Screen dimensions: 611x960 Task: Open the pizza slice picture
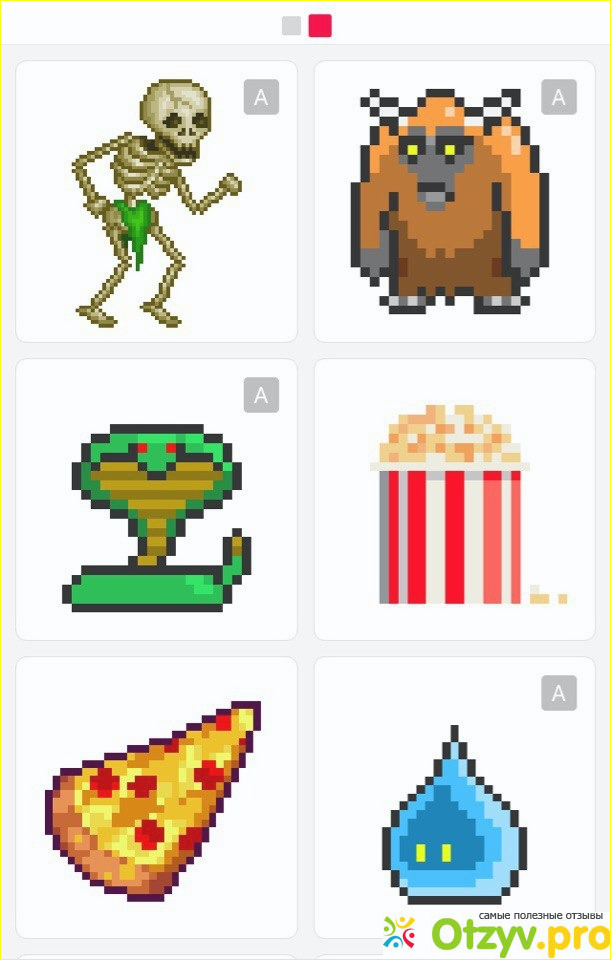[x=156, y=797]
